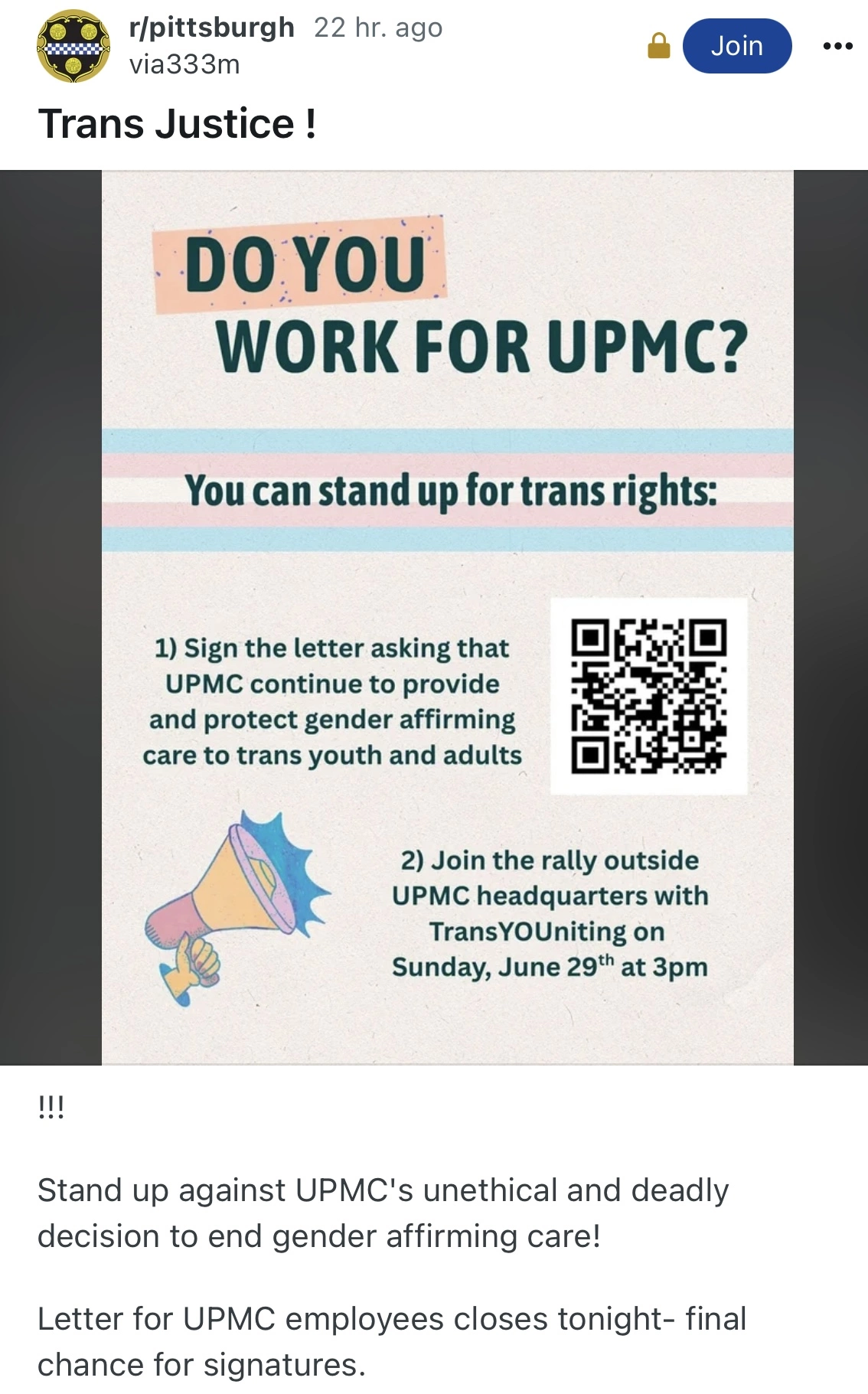Viewport: 868px width, 1394px height.
Task: Open the UPMC flyer image full screen
Action: pyautogui.click(x=447, y=617)
